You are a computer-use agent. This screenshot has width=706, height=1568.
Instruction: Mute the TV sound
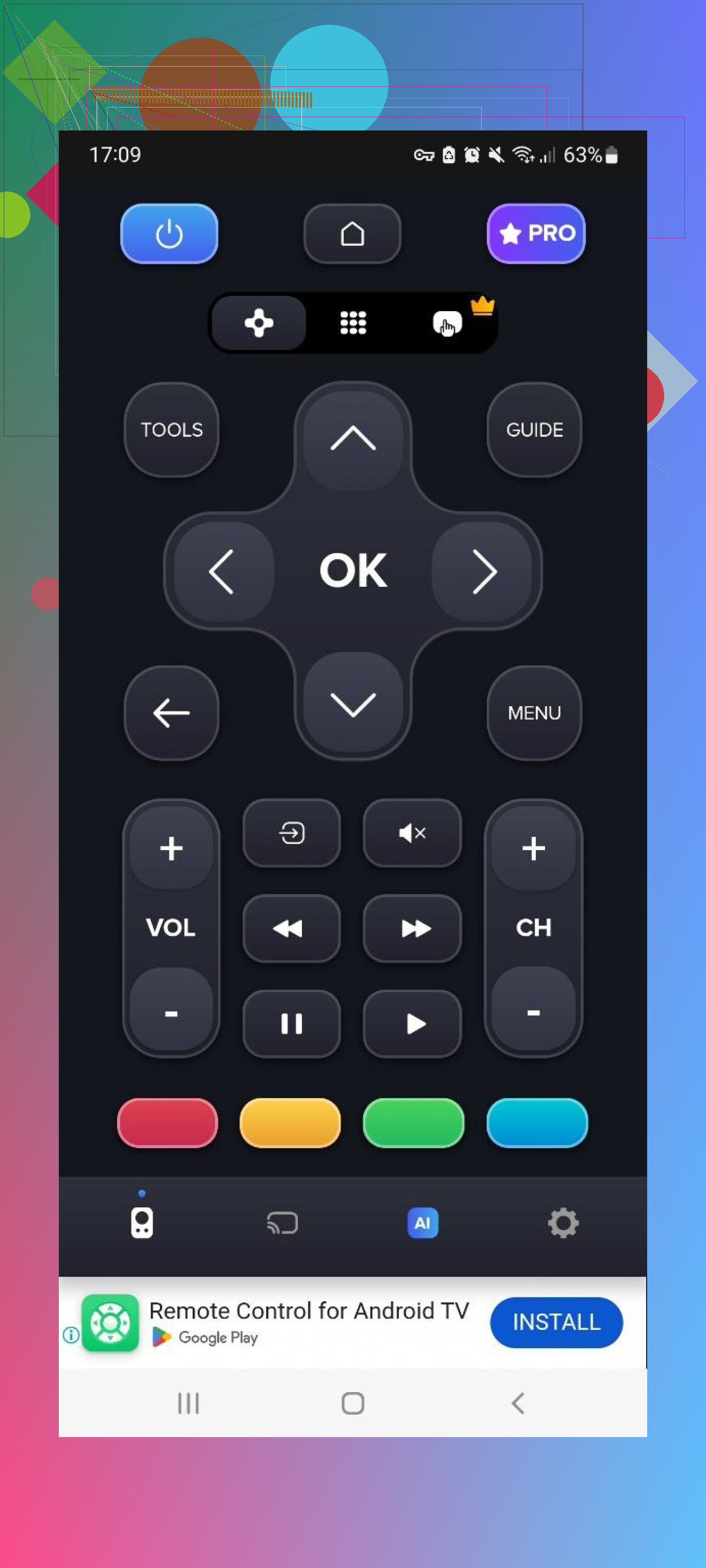(412, 832)
